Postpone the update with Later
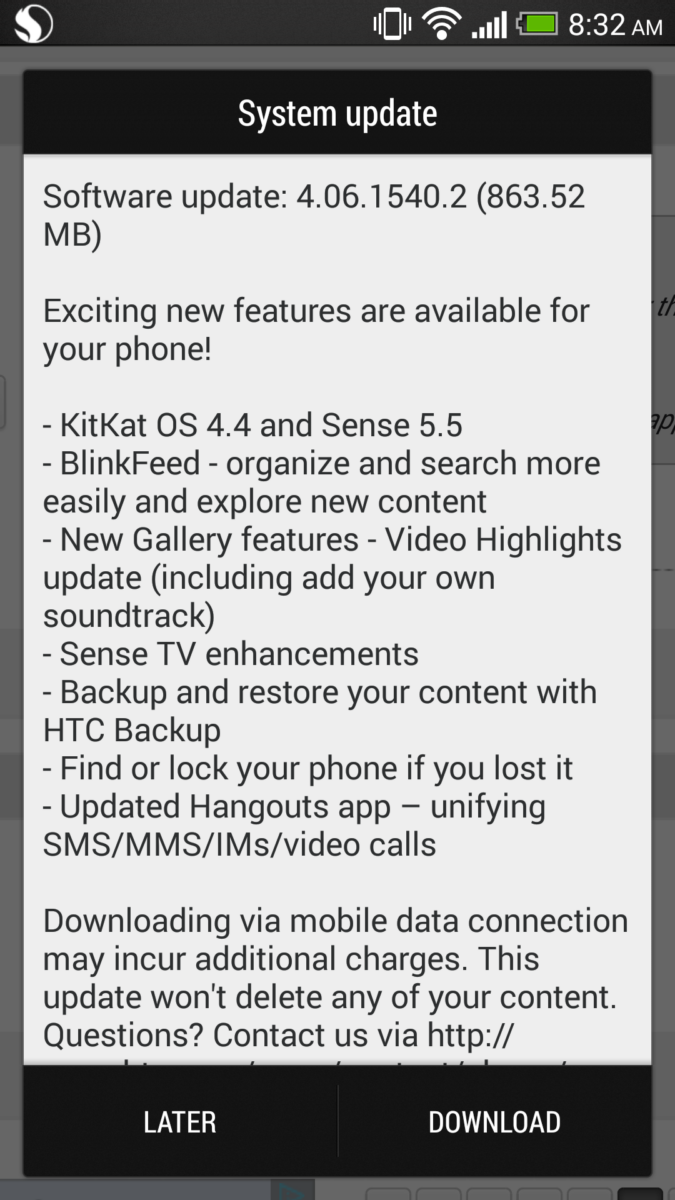Viewport: 675px width, 1200px height. 180,1121
